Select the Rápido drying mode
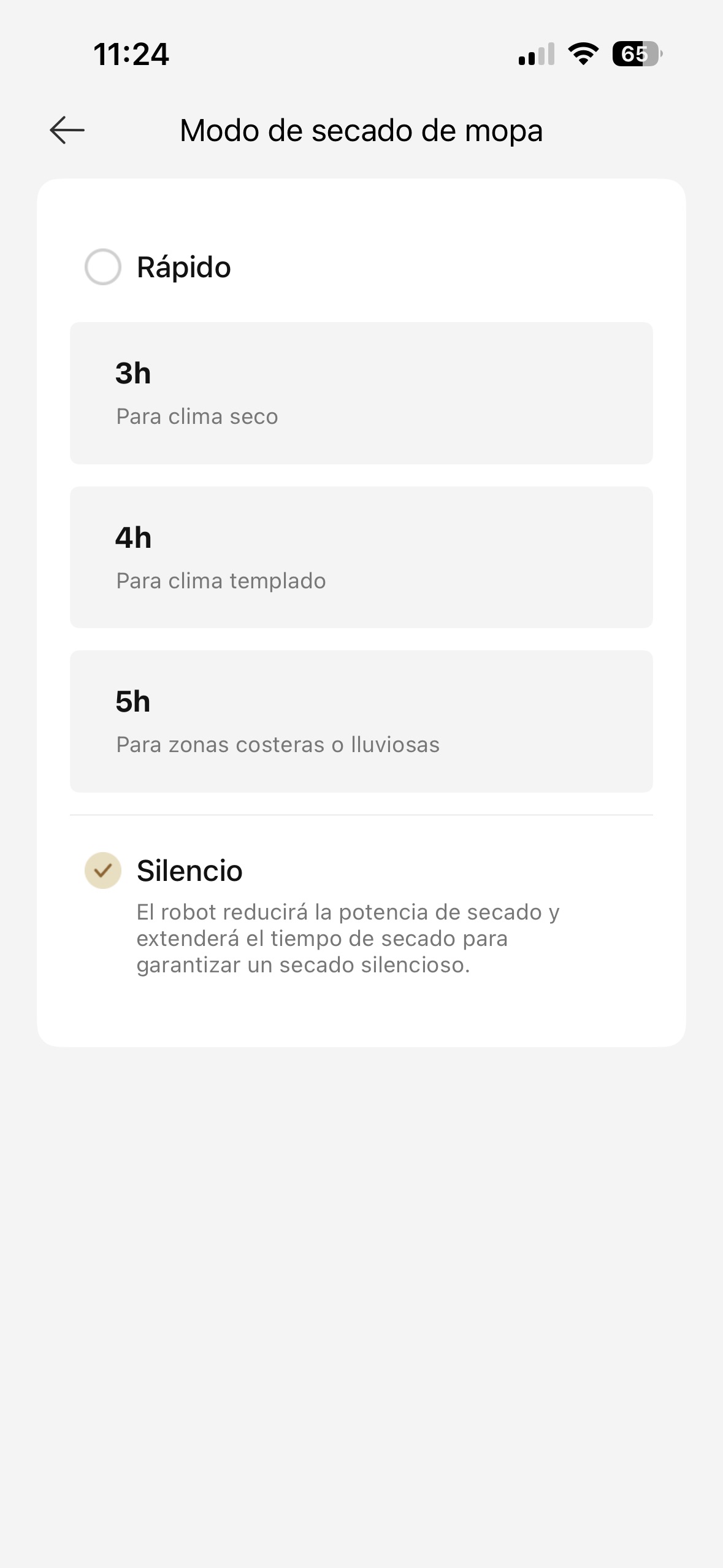The height and width of the screenshot is (1568, 723). pos(103,267)
